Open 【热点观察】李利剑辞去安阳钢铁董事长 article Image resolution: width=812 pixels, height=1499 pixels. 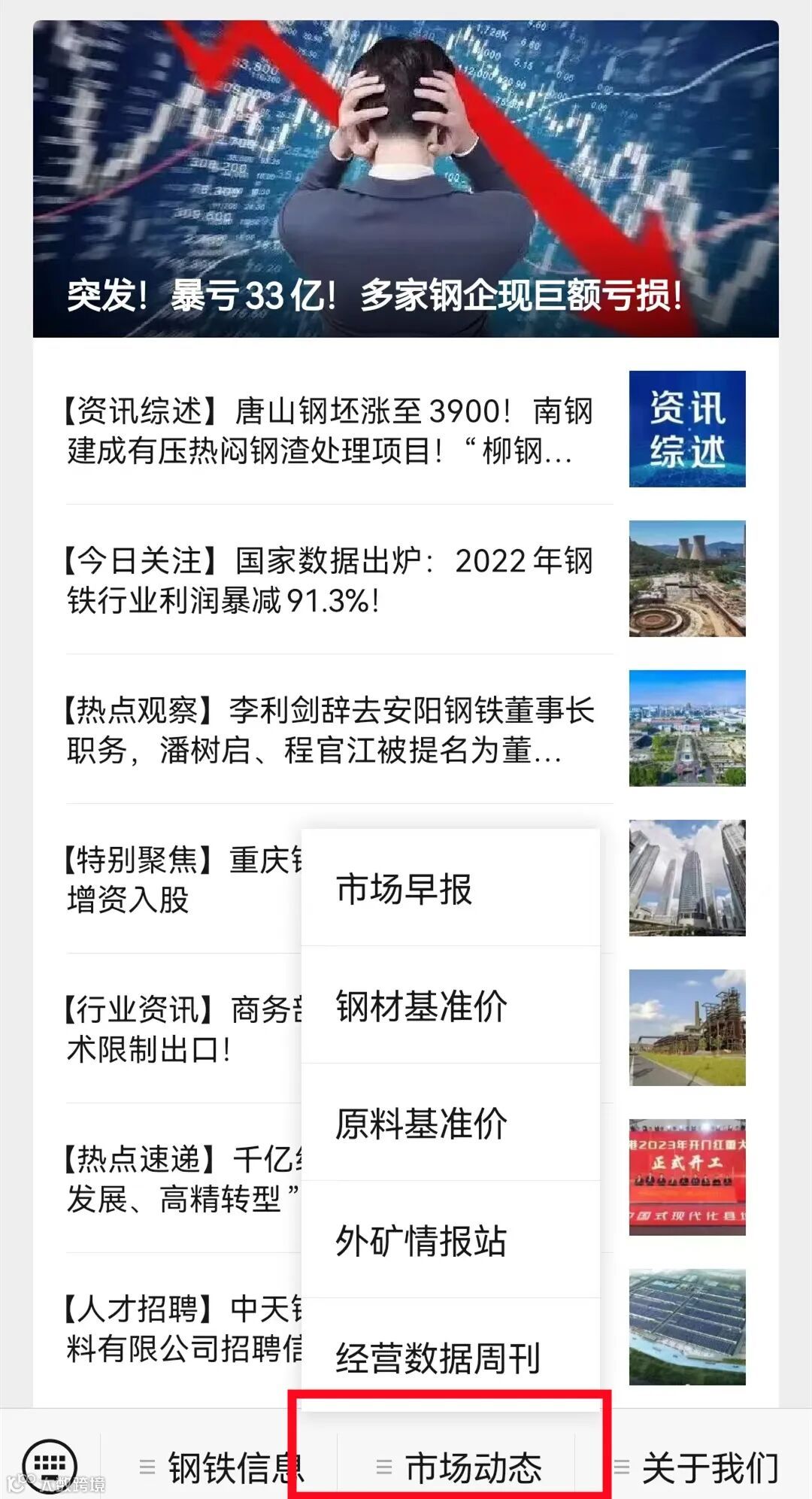pos(331,730)
